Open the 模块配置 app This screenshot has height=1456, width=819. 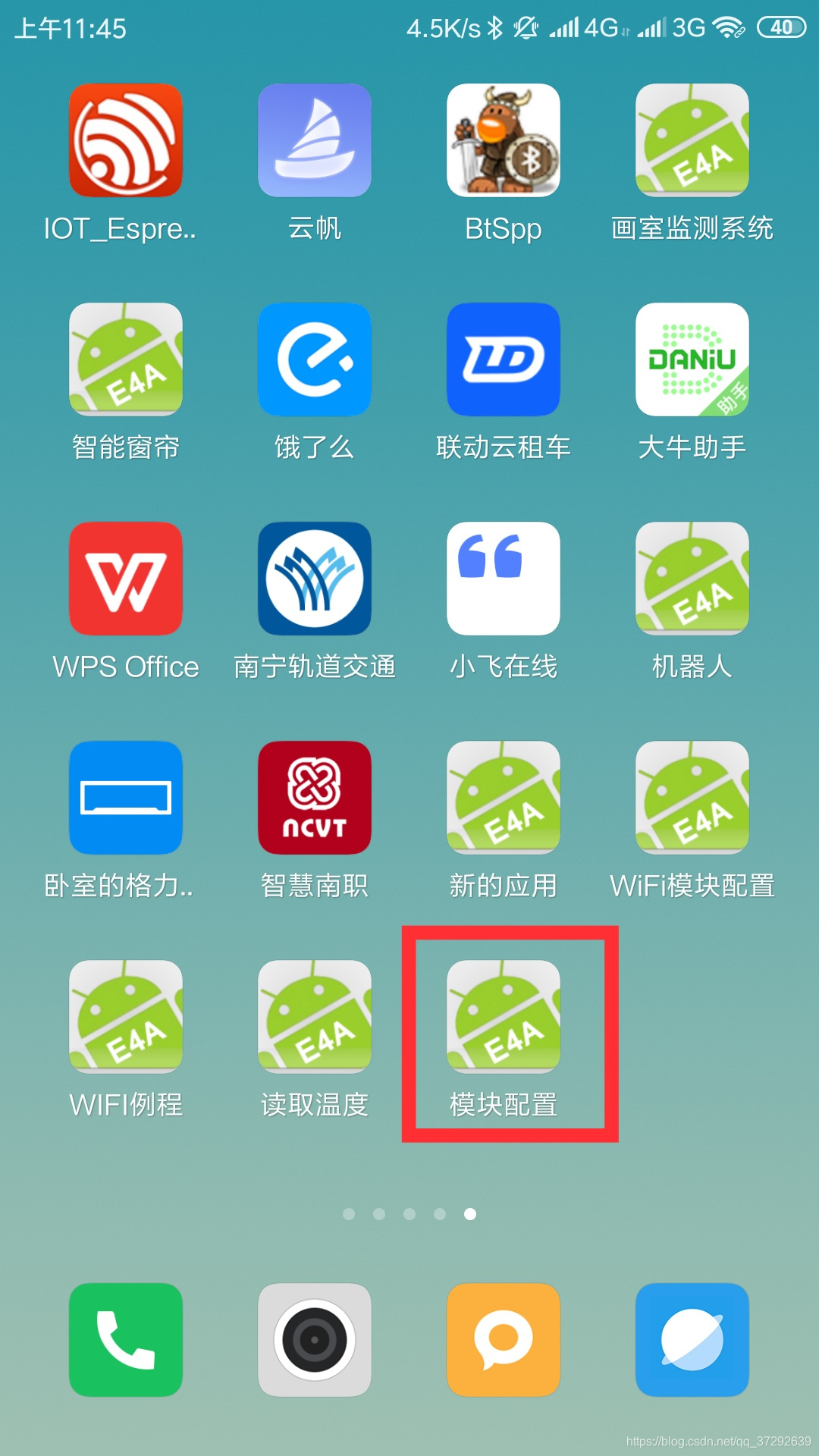[x=504, y=1017]
